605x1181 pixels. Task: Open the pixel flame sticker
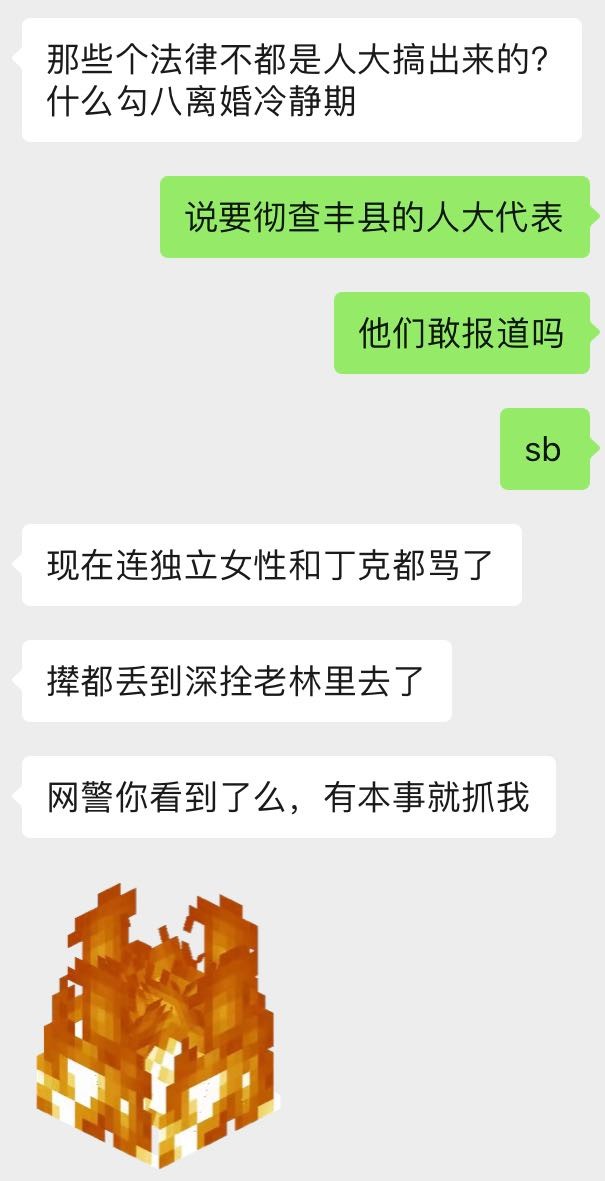click(x=157, y=1025)
